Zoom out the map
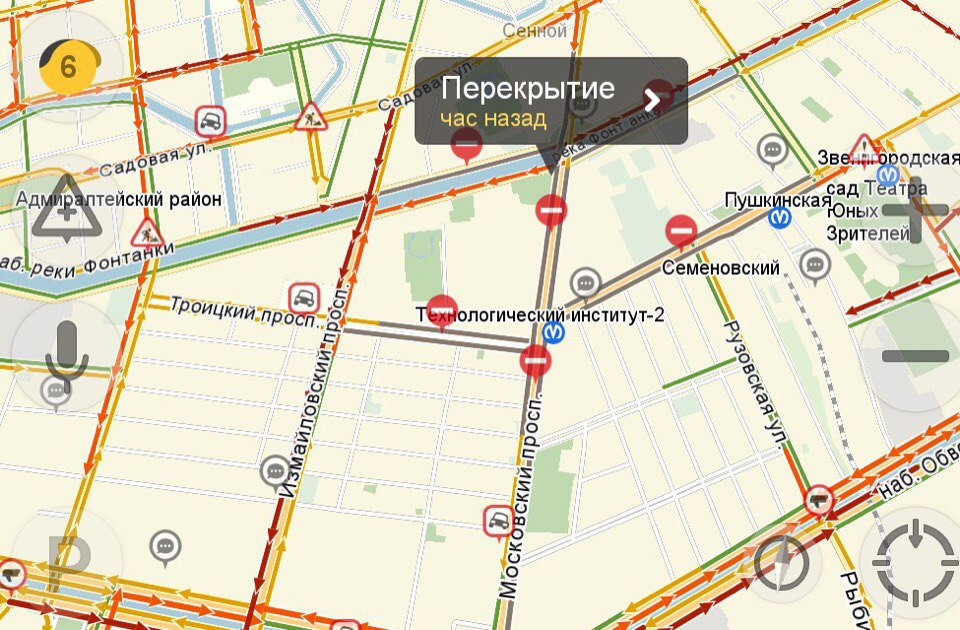The image size is (960, 630). tap(915, 356)
